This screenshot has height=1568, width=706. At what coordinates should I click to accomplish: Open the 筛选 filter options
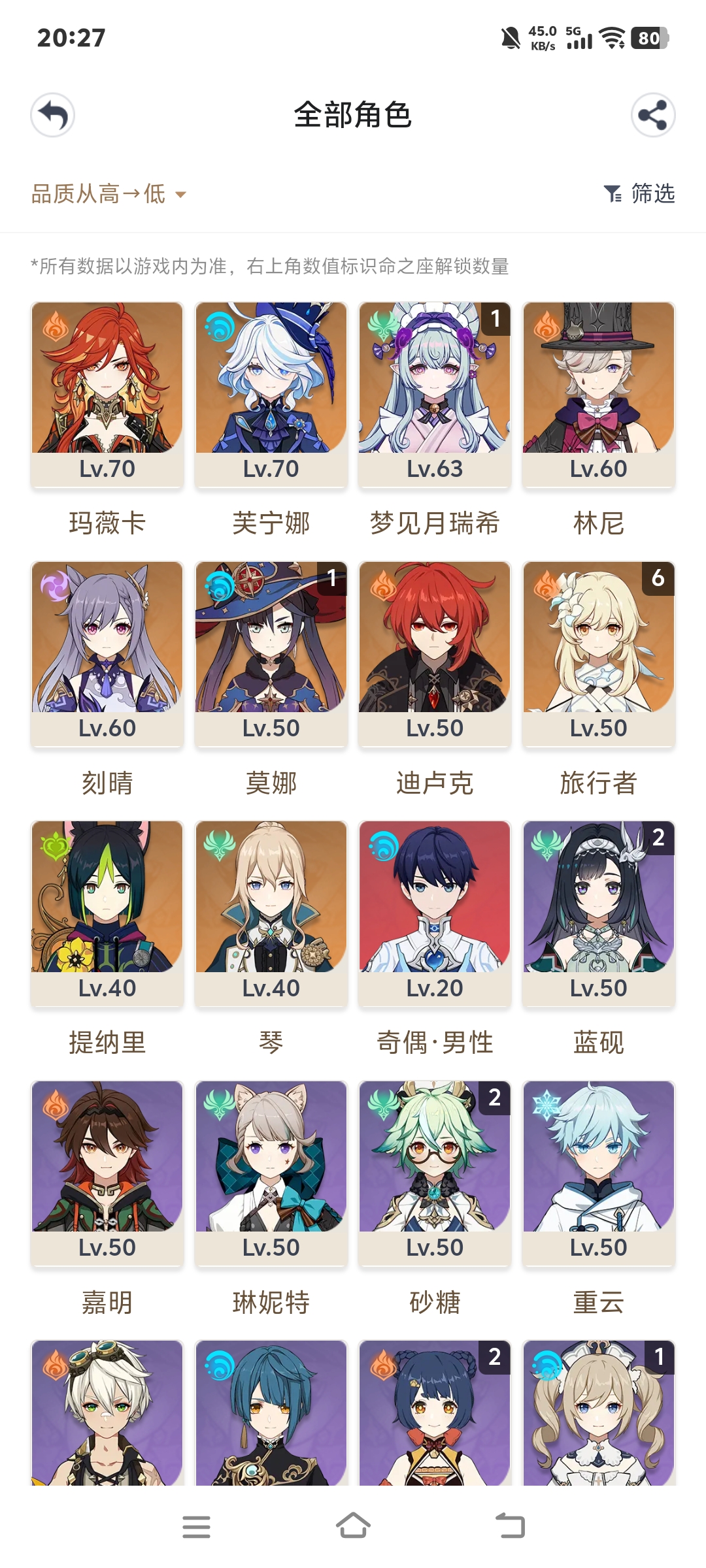[639, 194]
